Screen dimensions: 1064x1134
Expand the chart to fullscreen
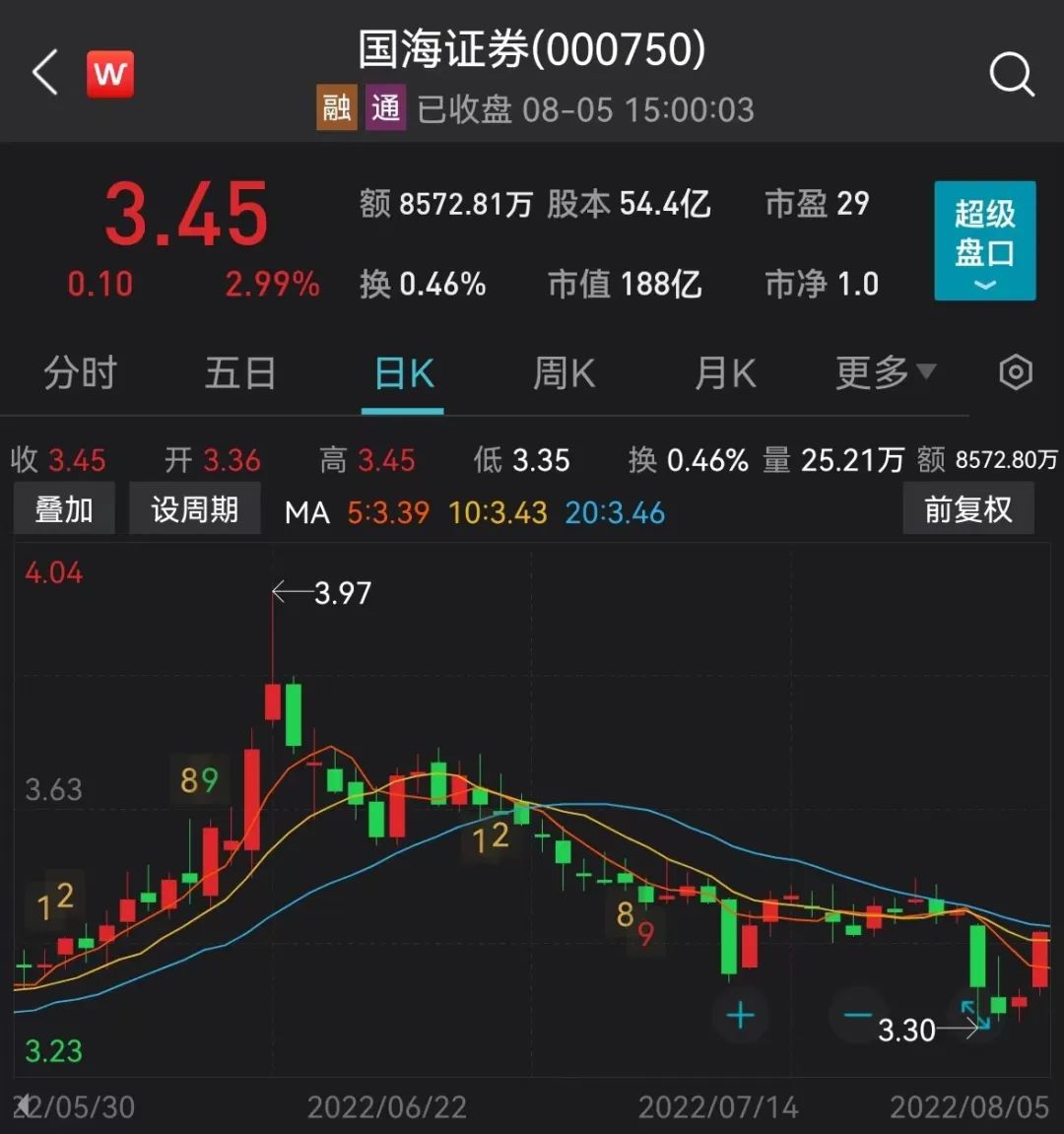[x=974, y=1015]
